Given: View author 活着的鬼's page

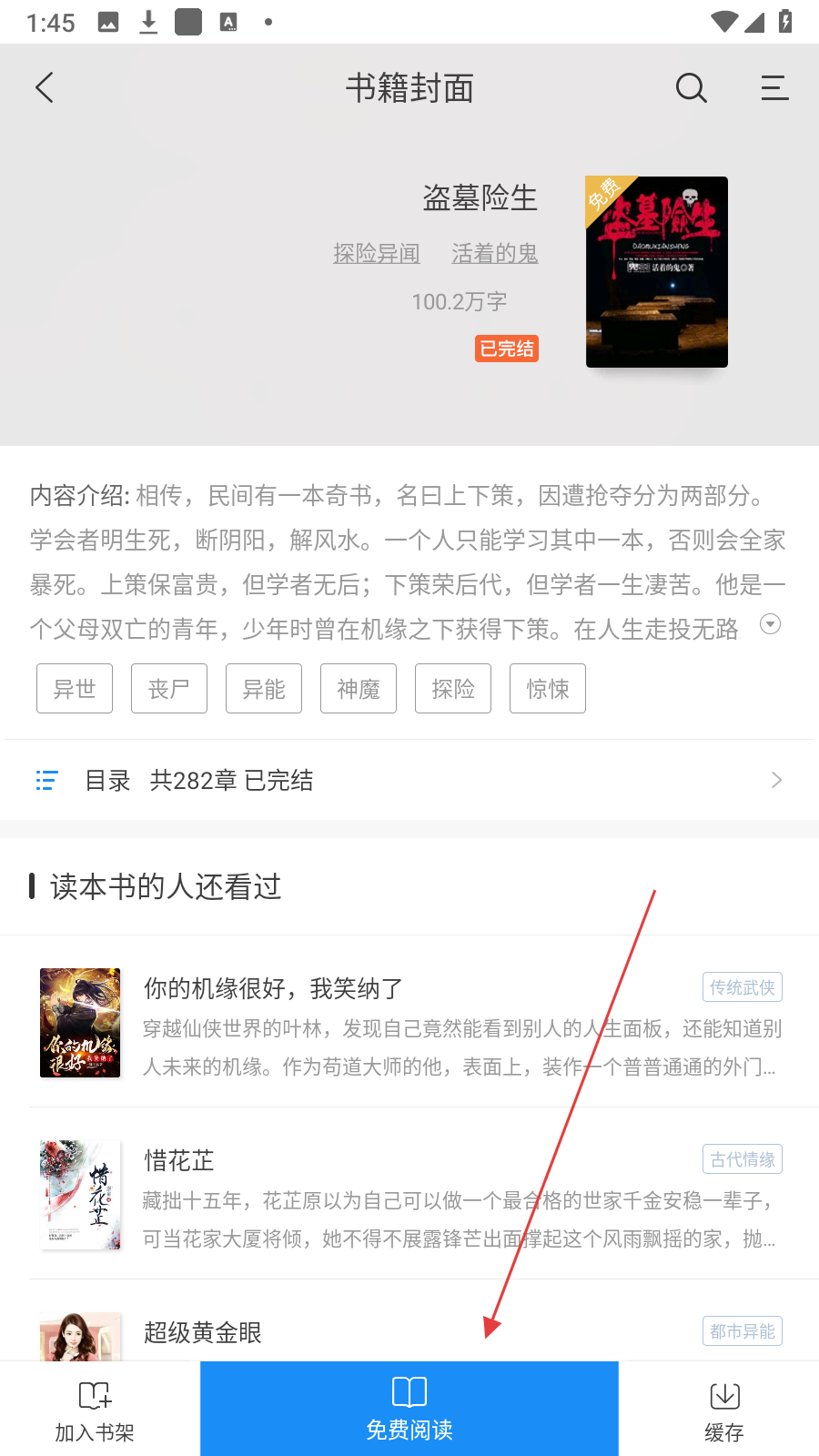Looking at the screenshot, I should tap(494, 253).
